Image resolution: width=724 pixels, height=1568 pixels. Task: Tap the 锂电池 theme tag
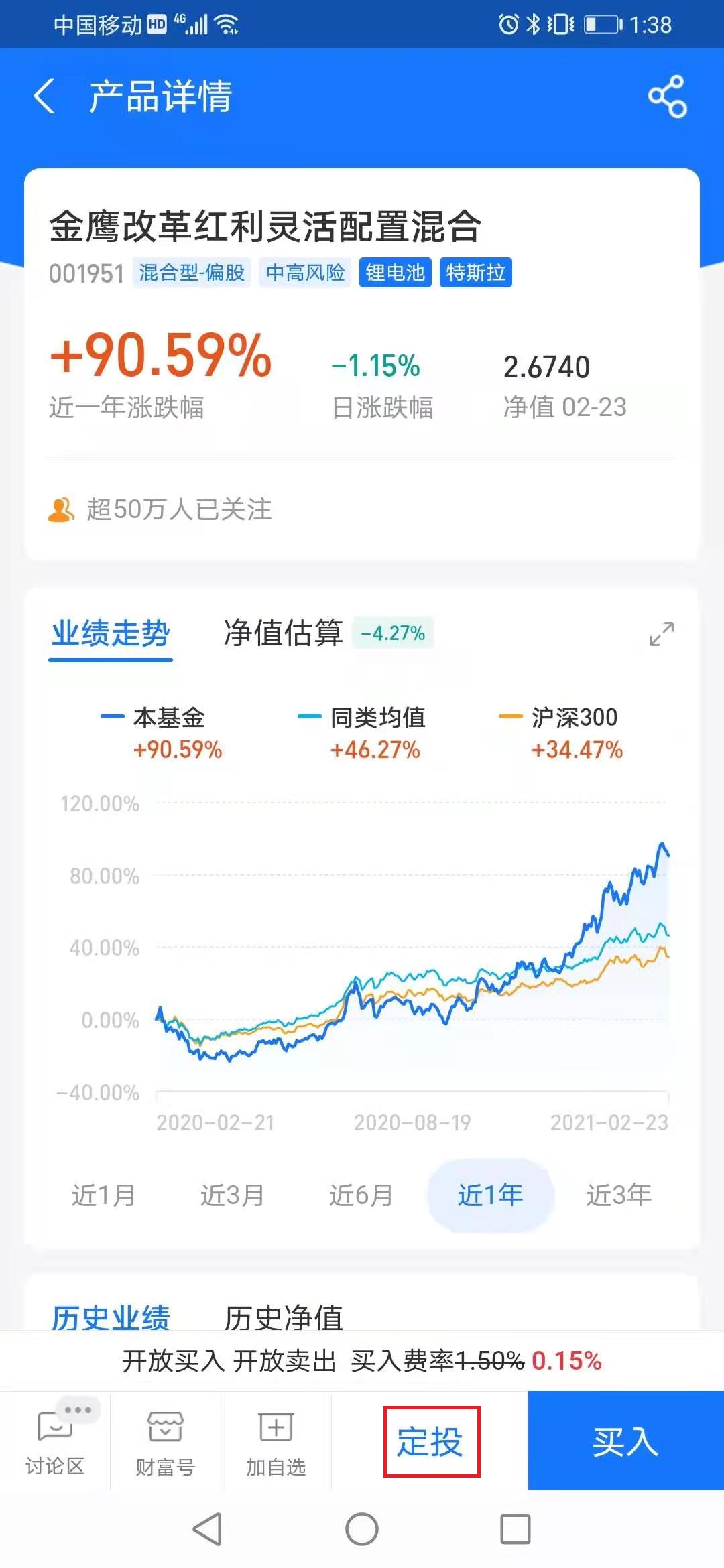point(394,273)
